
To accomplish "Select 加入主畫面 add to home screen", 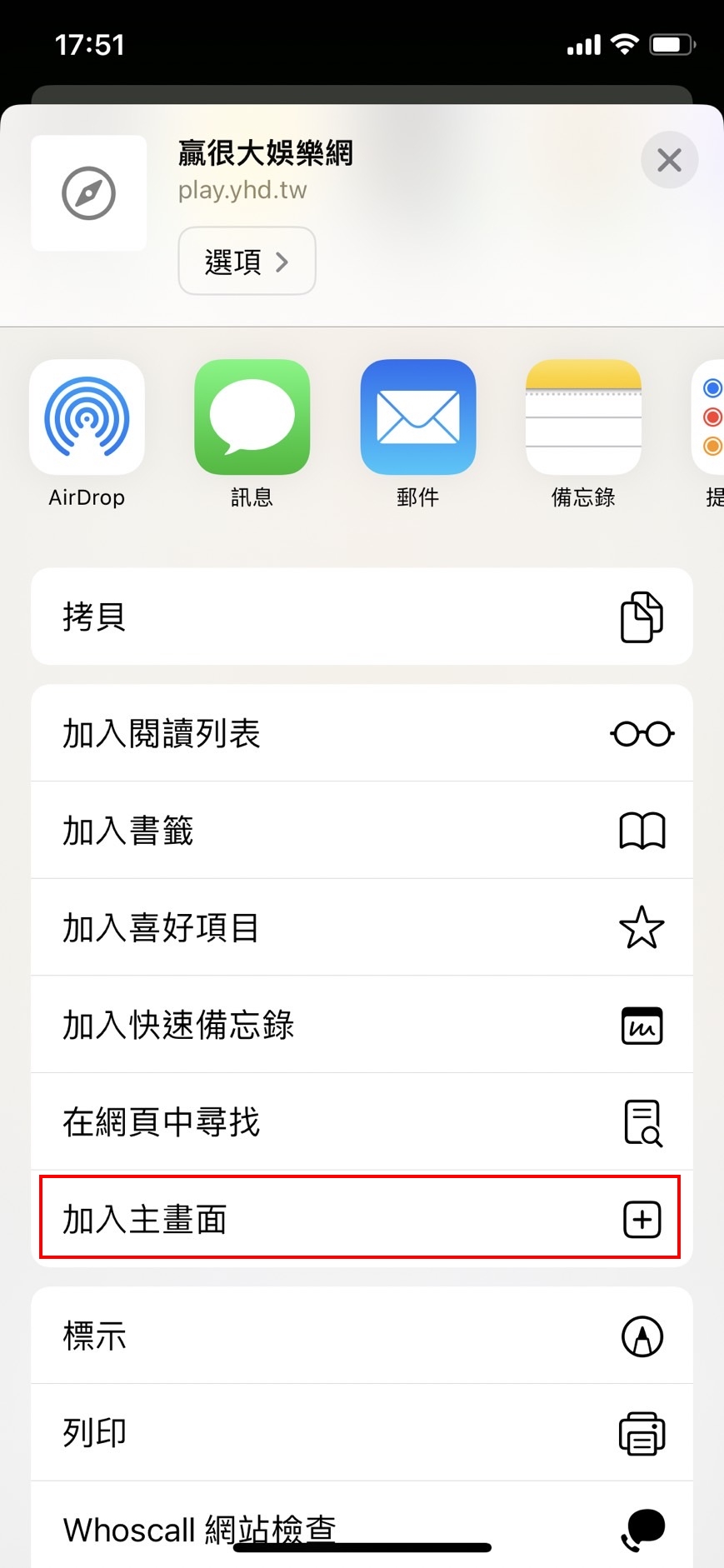I will (362, 1219).
